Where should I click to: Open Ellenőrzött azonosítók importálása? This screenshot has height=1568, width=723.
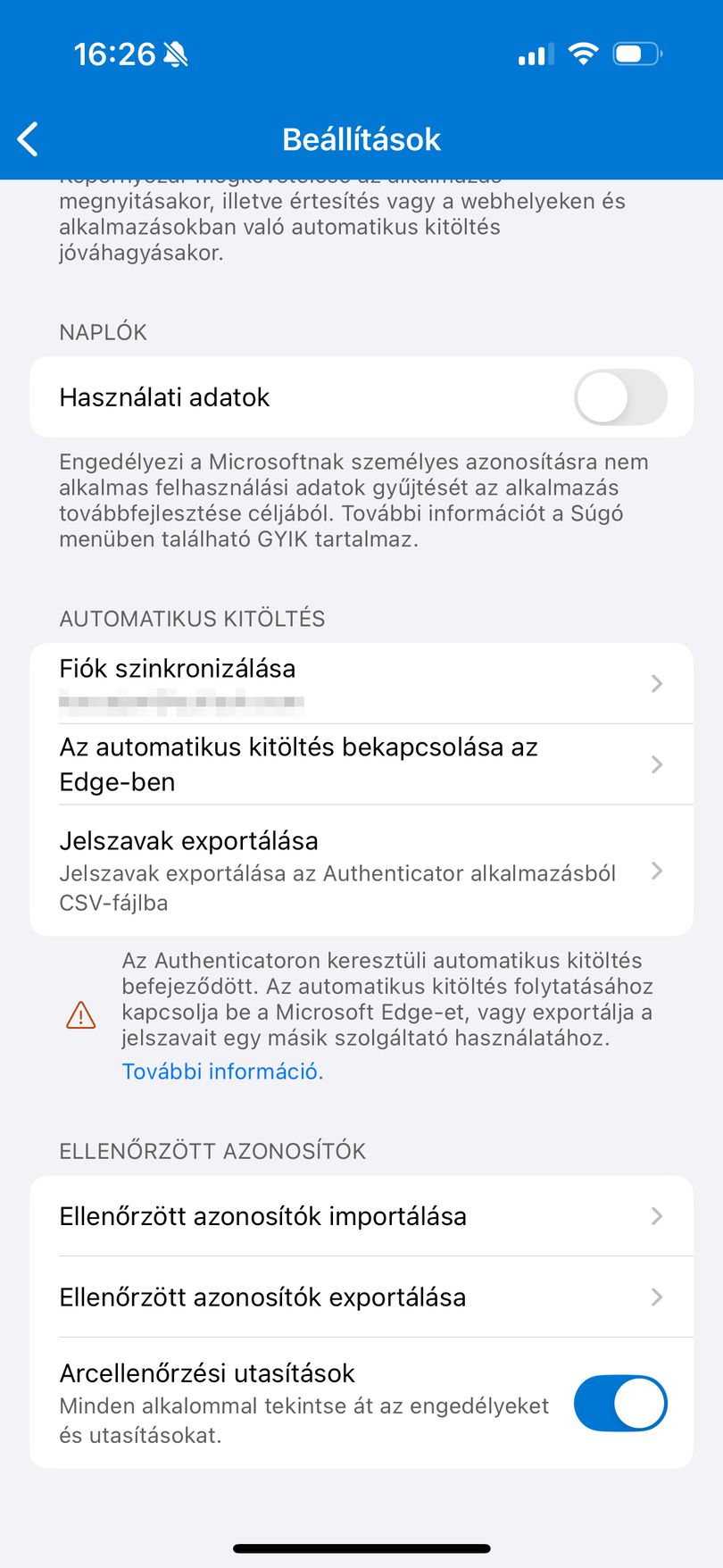coord(361,1216)
